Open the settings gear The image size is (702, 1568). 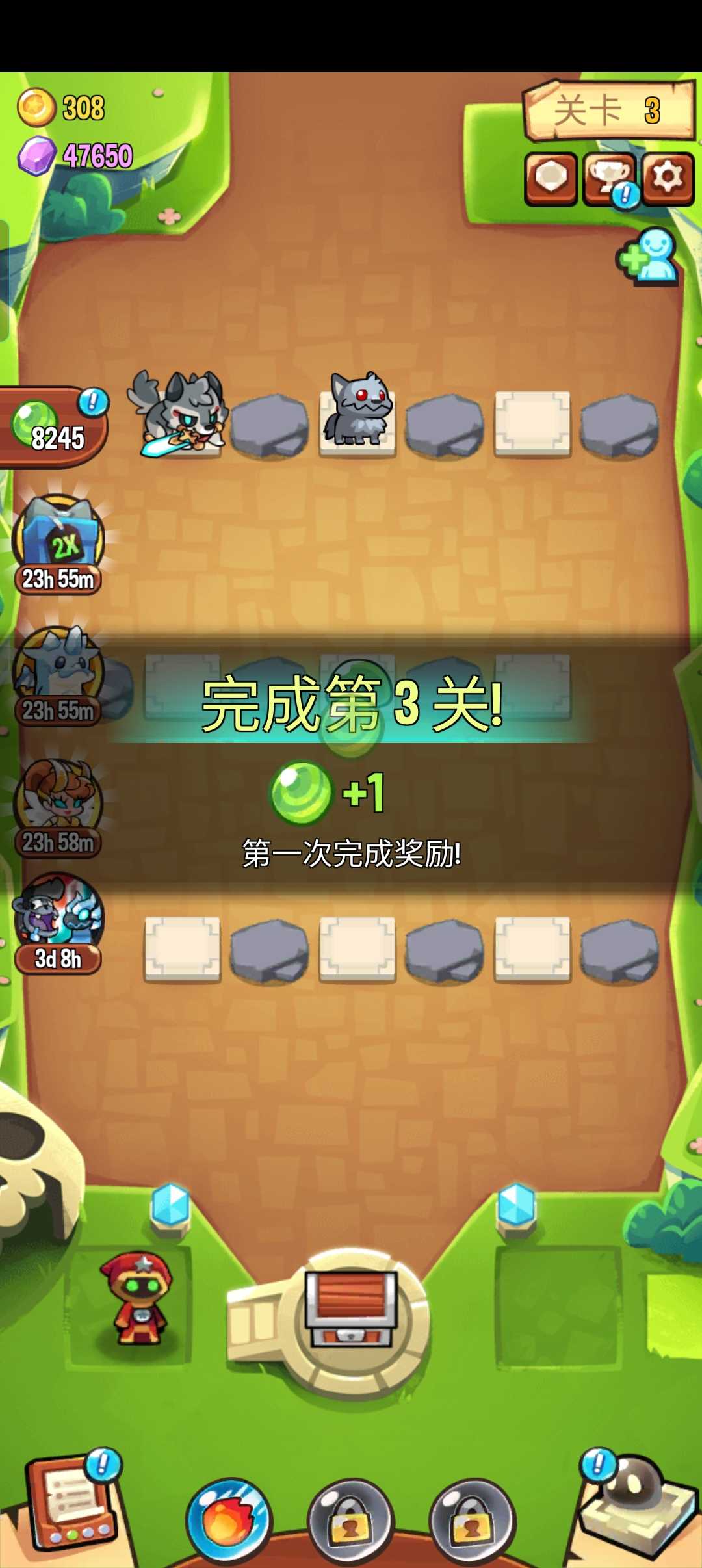[668, 179]
